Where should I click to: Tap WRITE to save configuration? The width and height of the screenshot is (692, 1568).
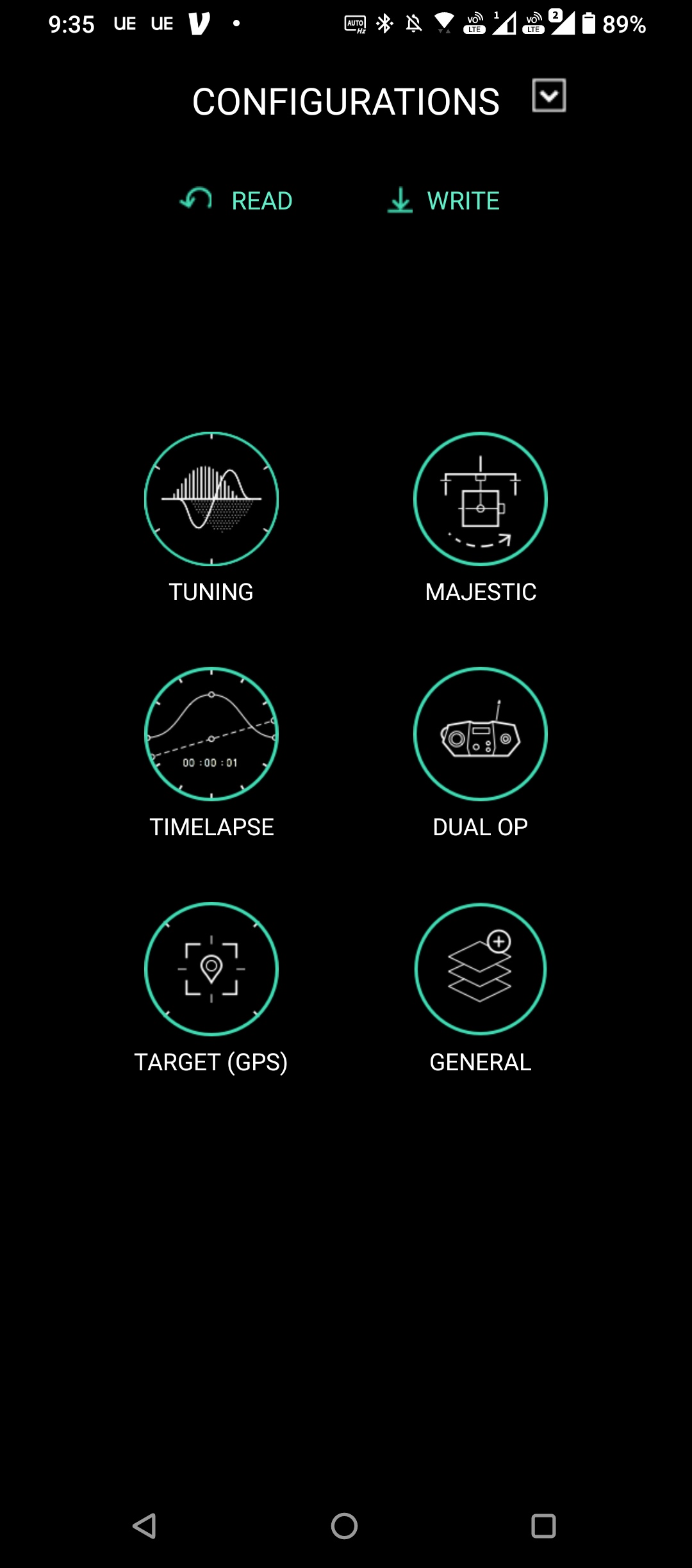[x=444, y=200]
